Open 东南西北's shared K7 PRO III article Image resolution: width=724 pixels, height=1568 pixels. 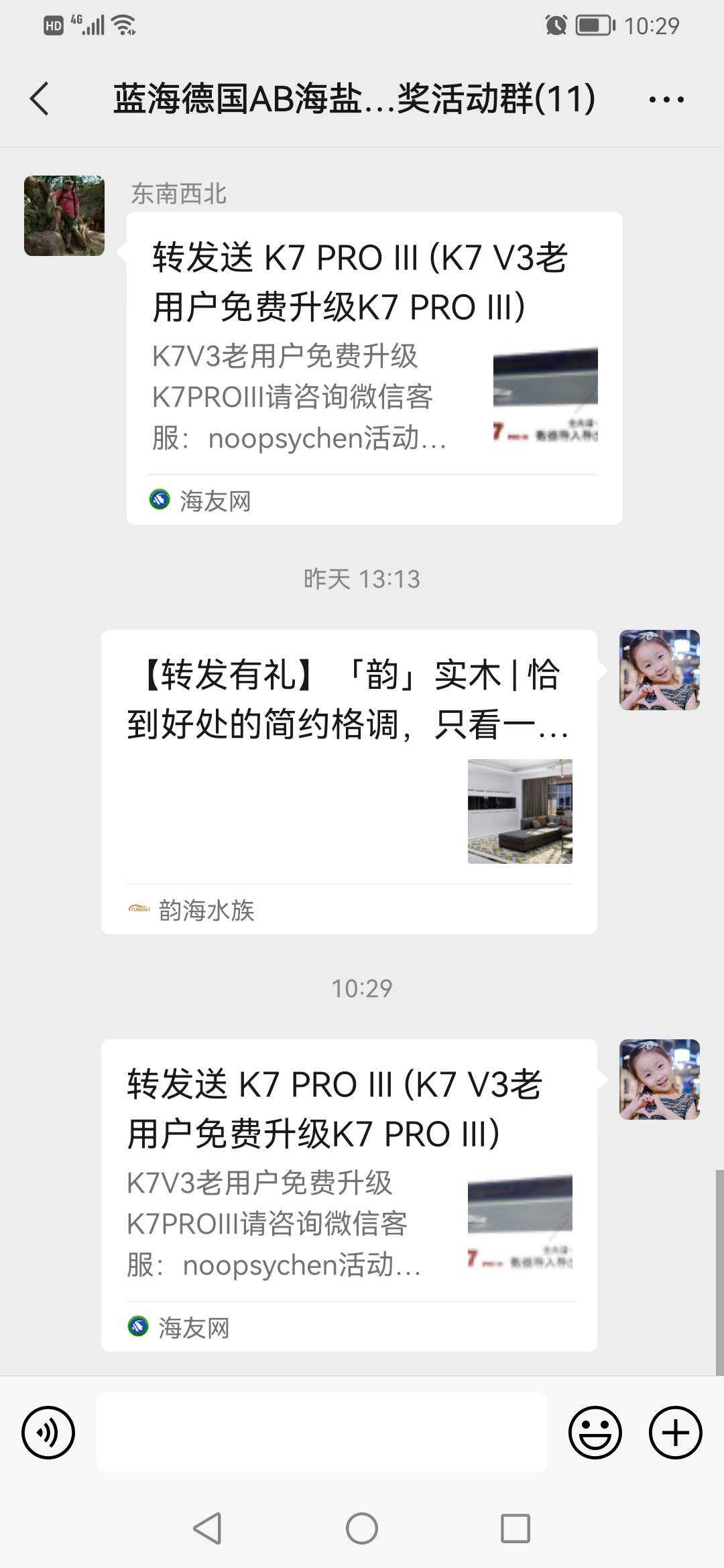[x=374, y=367]
